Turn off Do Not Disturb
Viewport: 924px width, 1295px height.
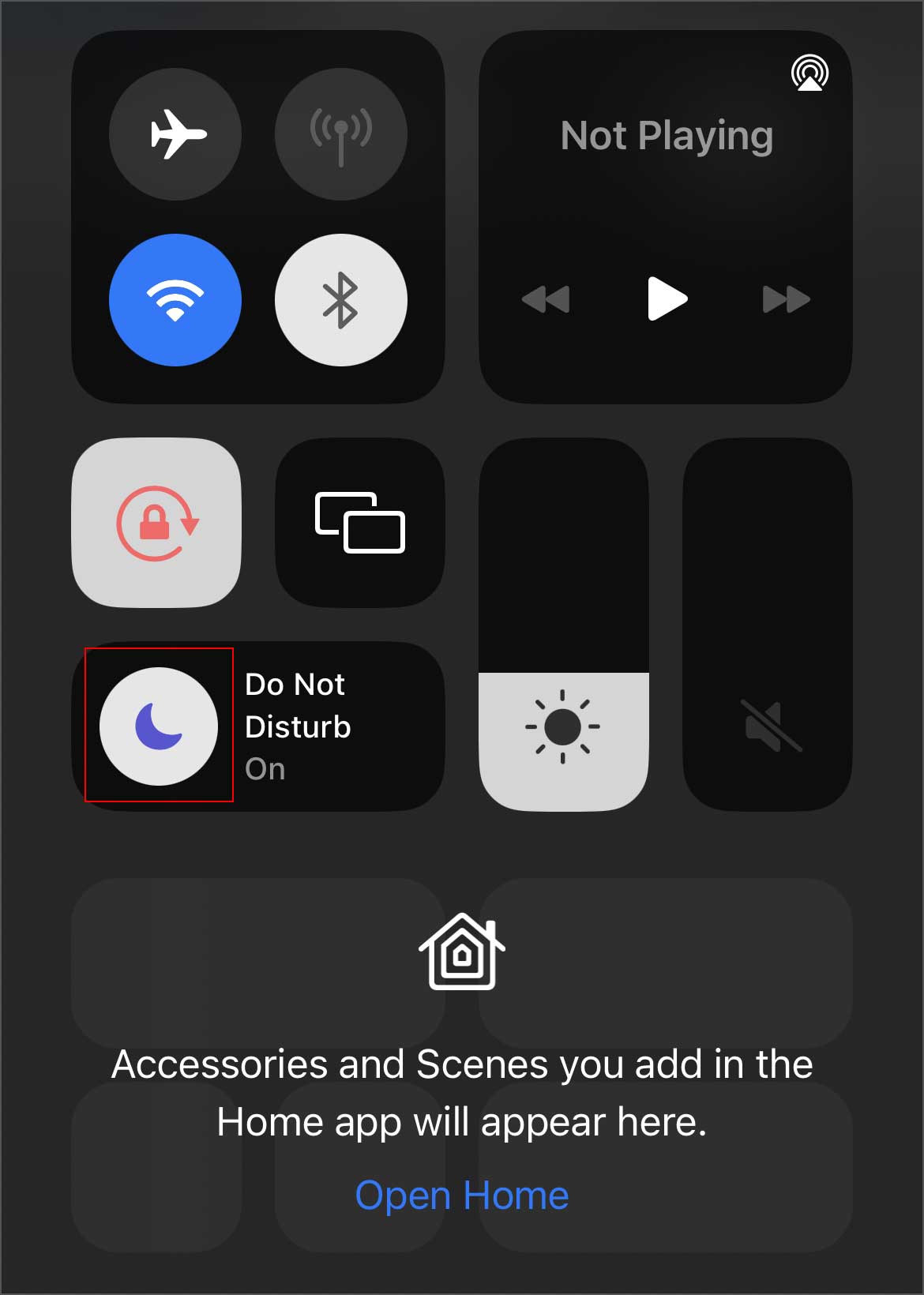tap(159, 726)
